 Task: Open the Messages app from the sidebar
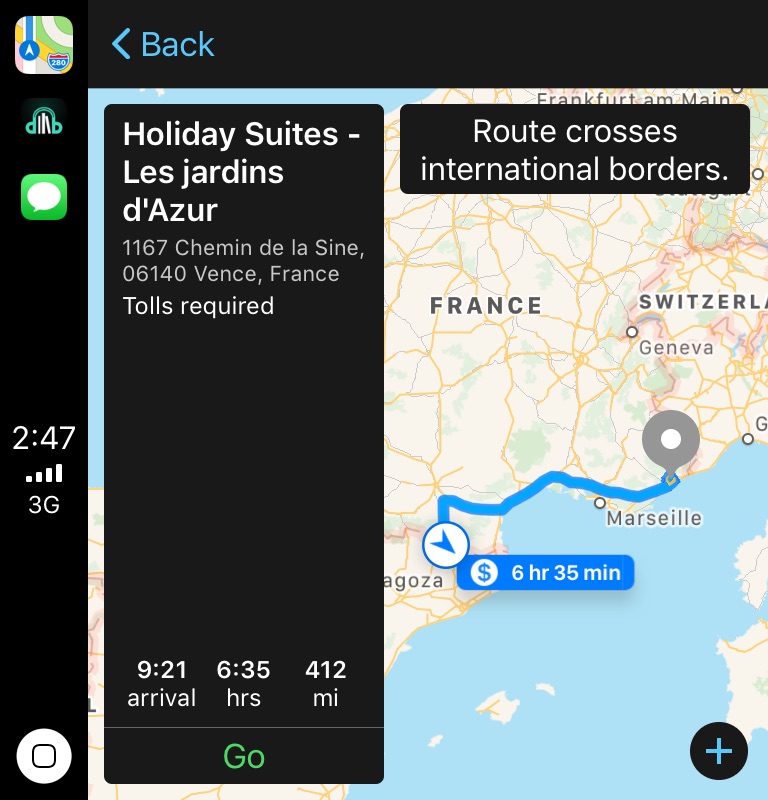tap(44, 197)
